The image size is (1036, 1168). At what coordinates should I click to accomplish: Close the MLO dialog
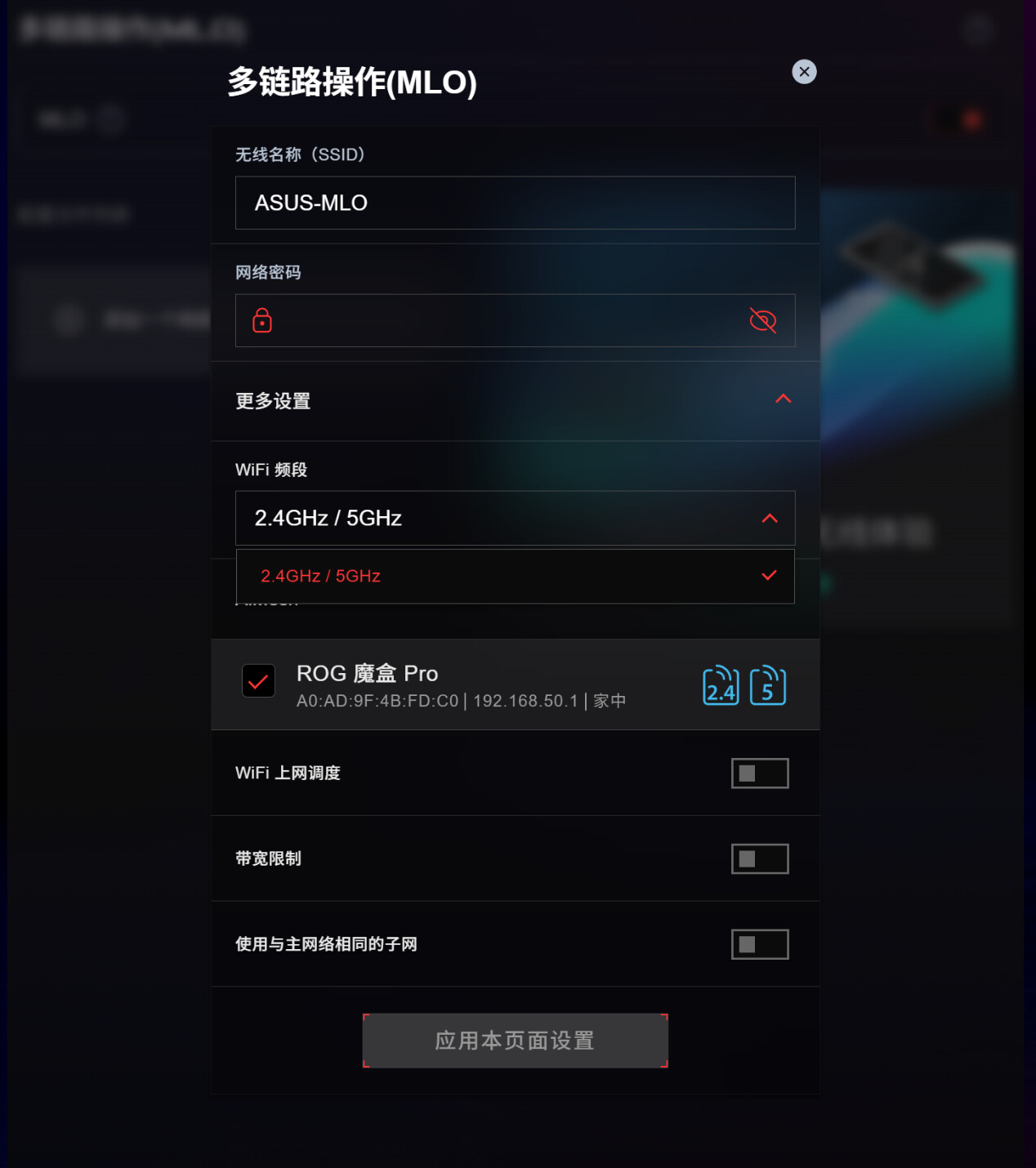pos(804,72)
